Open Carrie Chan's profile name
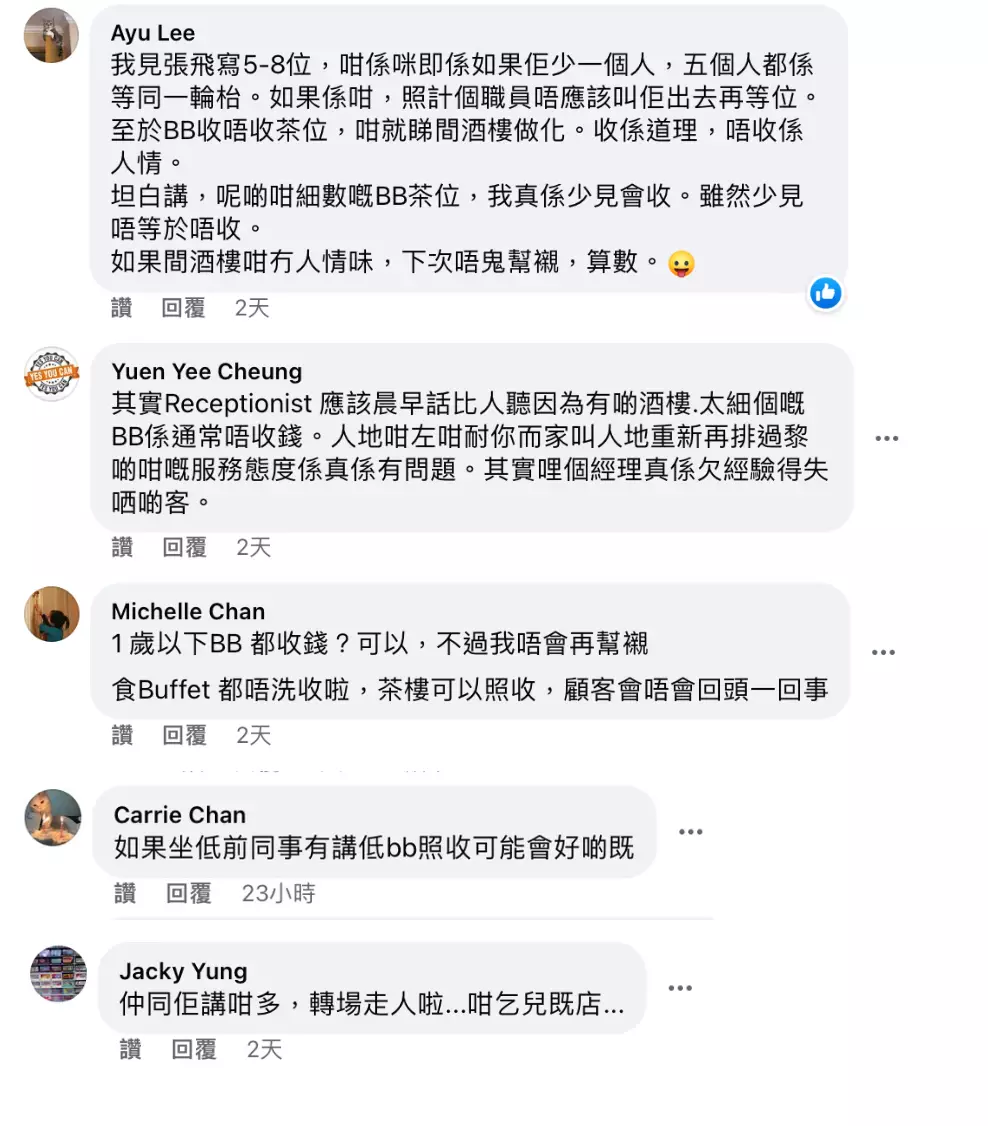 [179, 815]
